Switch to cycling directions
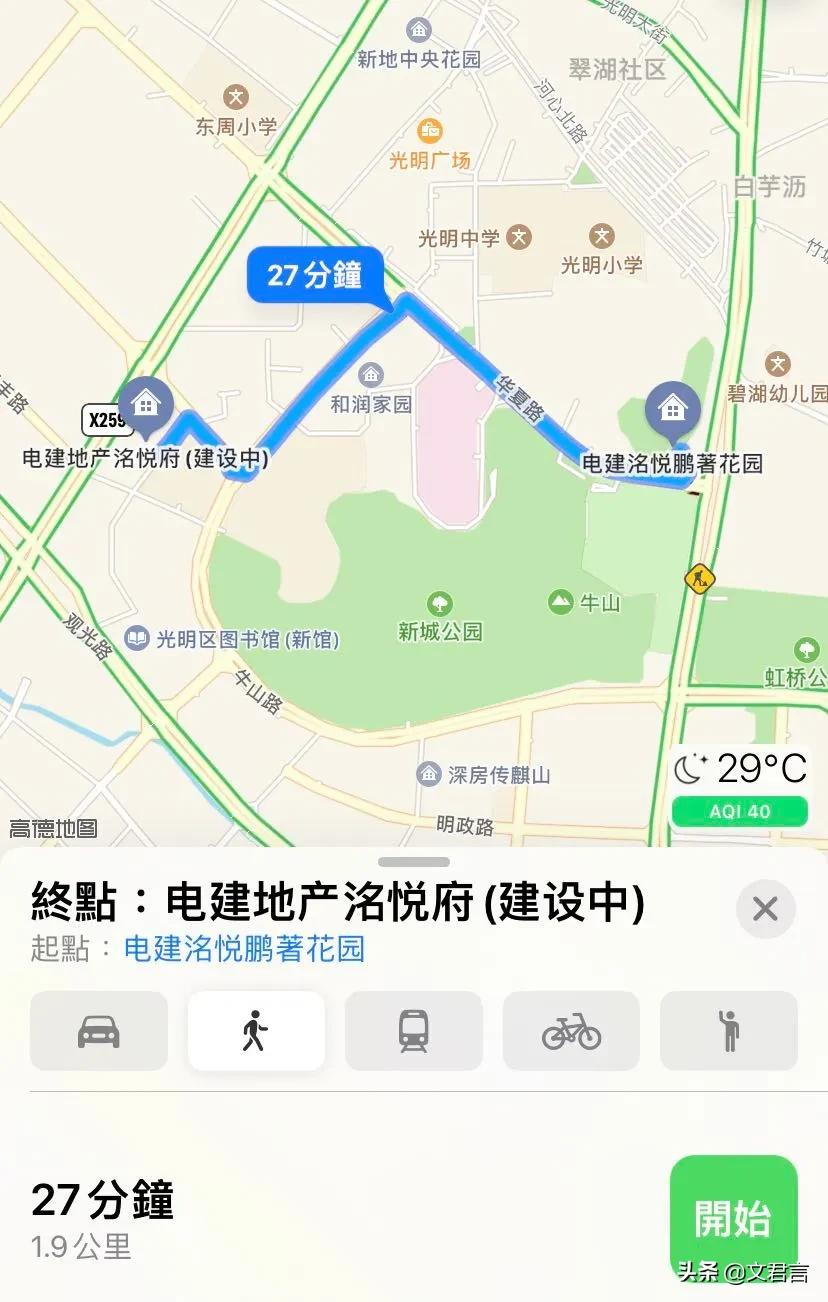828x1302 pixels. 571,1031
